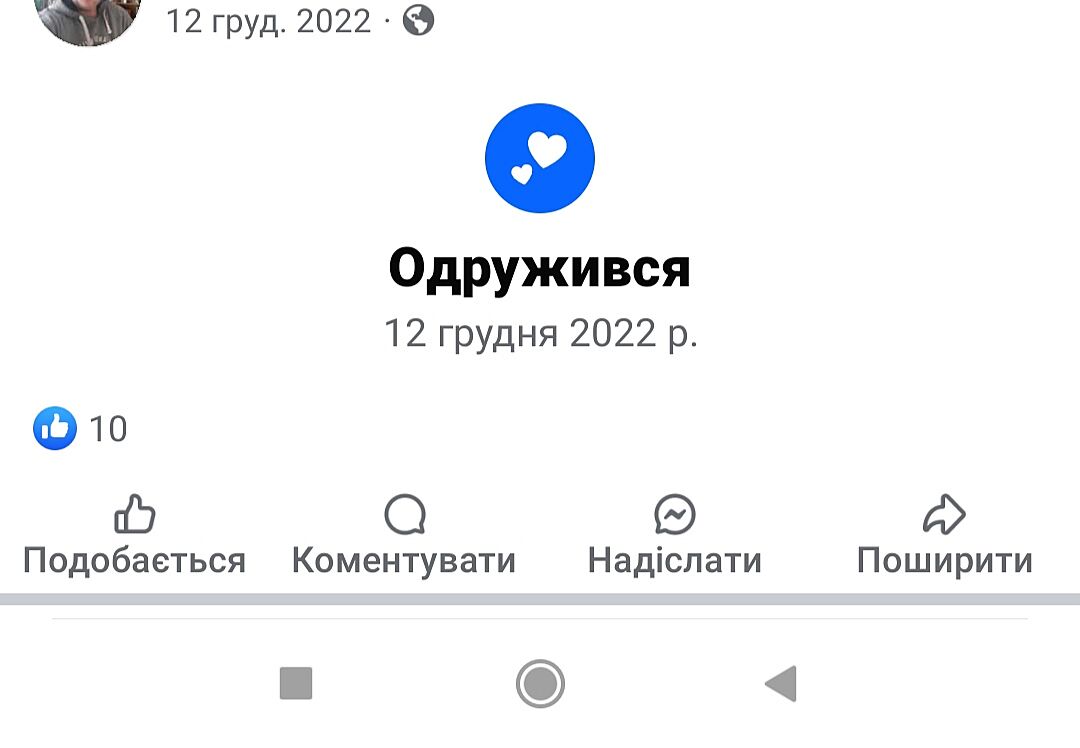Send the post via Надіслати
This screenshot has height=748, width=1080.
click(674, 538)
